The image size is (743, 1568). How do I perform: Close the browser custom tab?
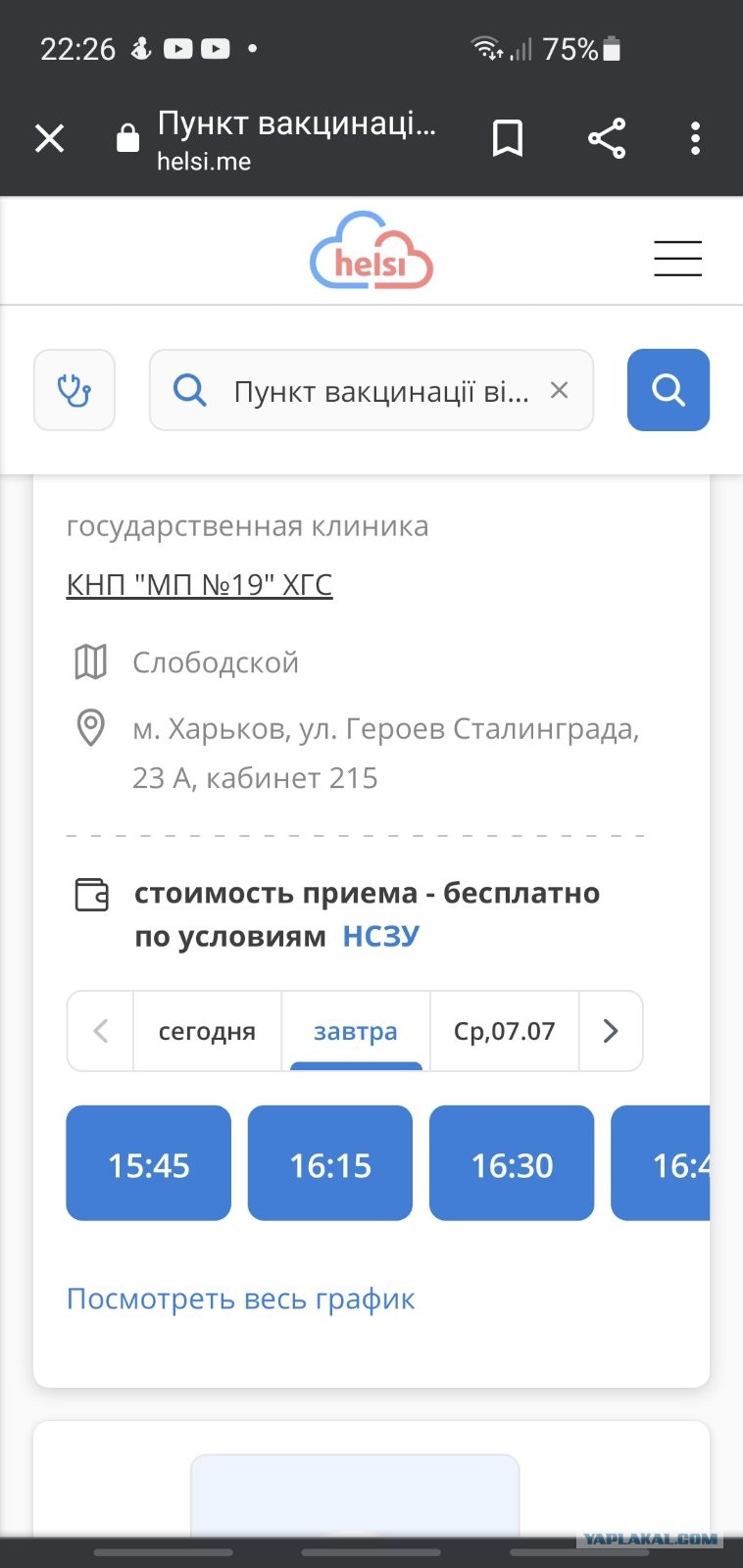point(49,138)
